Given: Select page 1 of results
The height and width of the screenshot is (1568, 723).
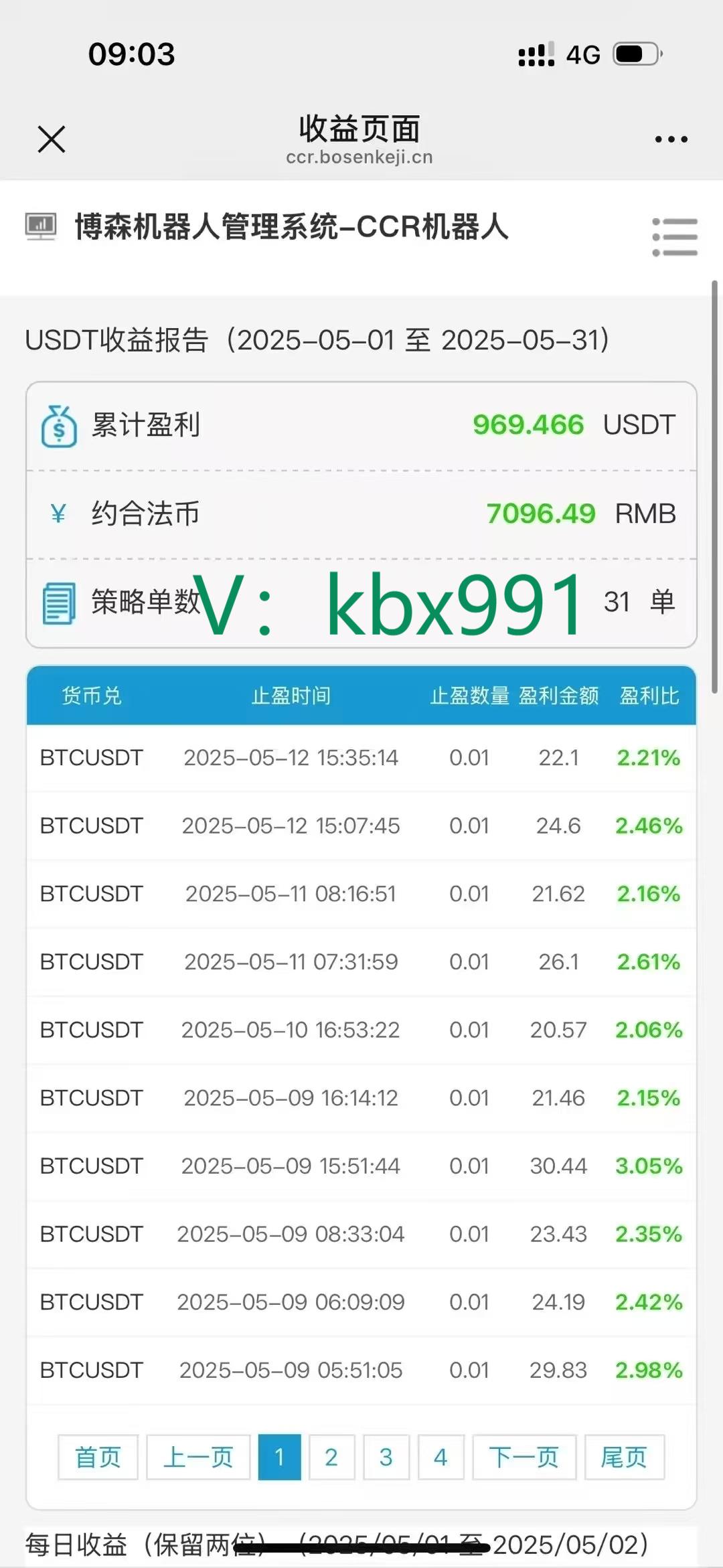Looking at the screenshot, I should (279, 1457).
